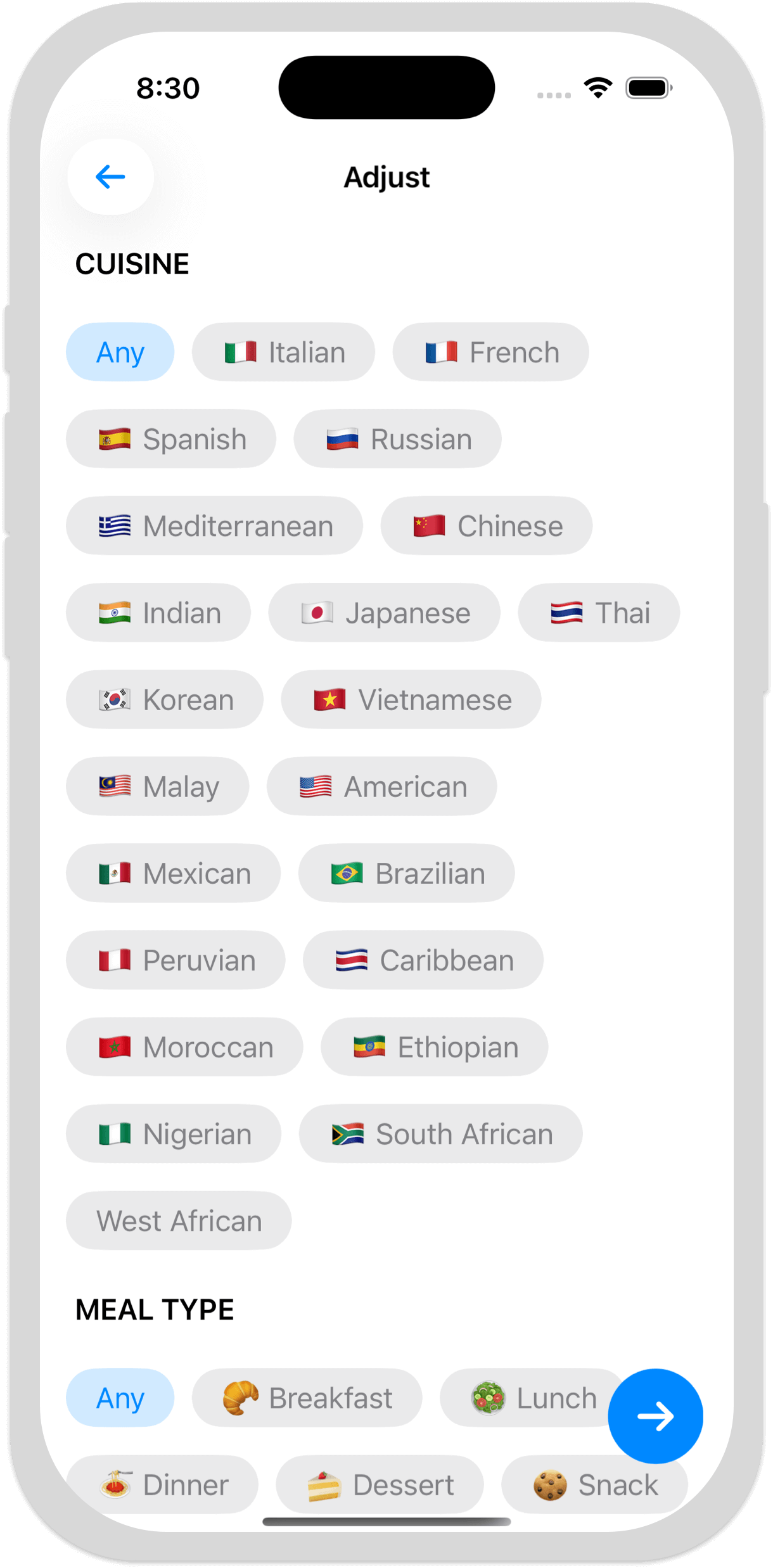Pick Thai cuisine

[x=599, y=613]
